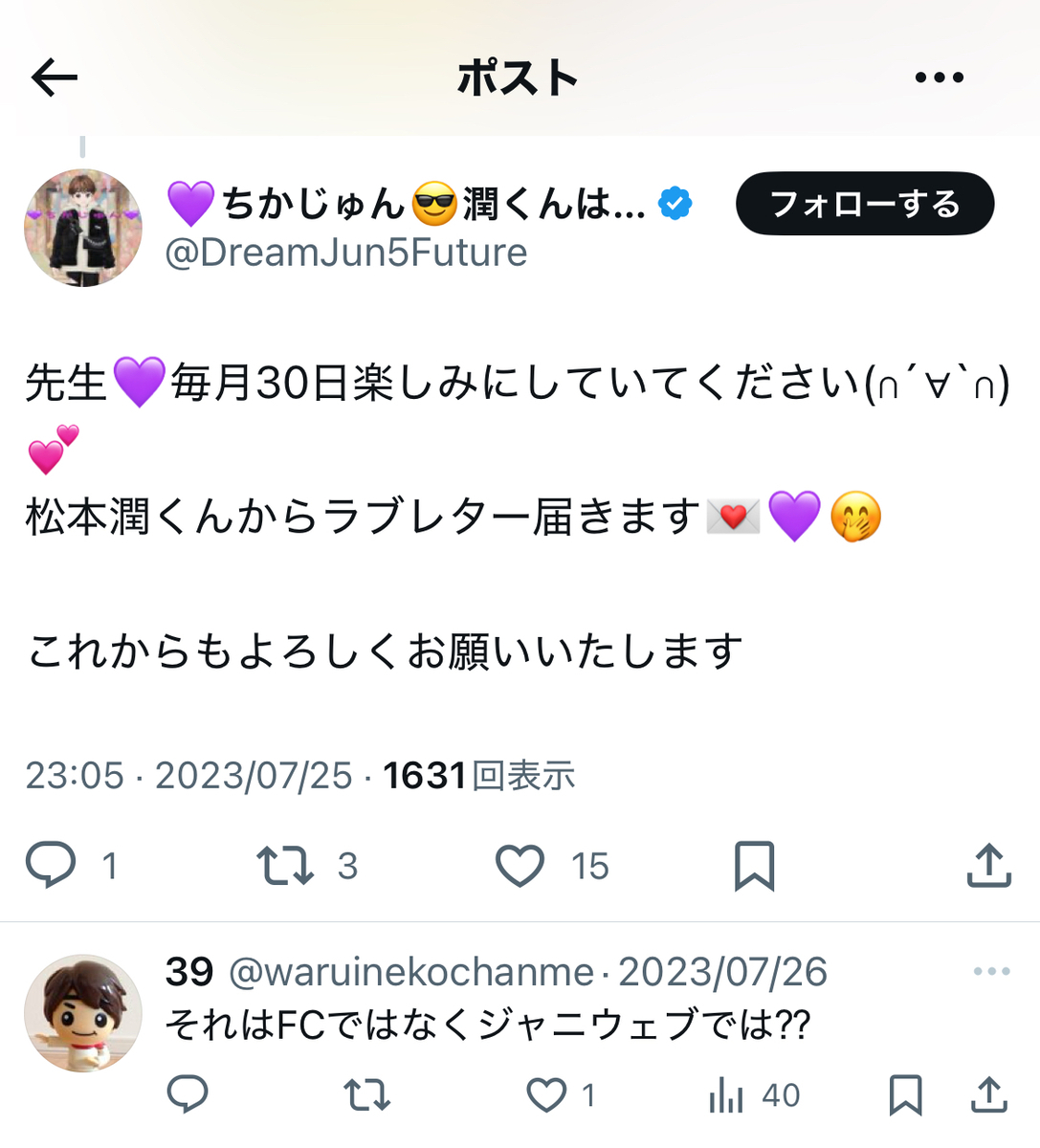
Task: Open the @waruinekochanme profile handle
Action: coord(411,972)
